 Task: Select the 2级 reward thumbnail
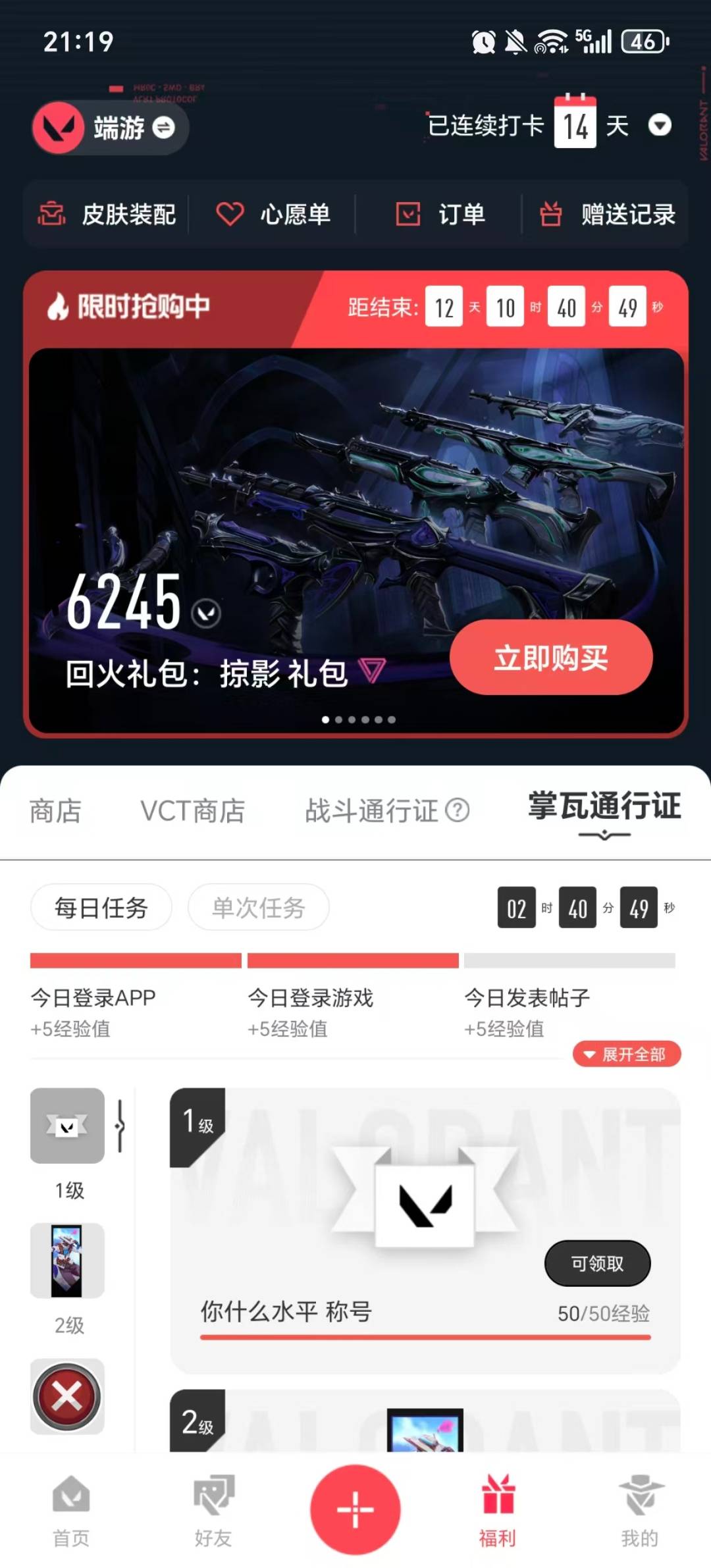click(67, 1261)
